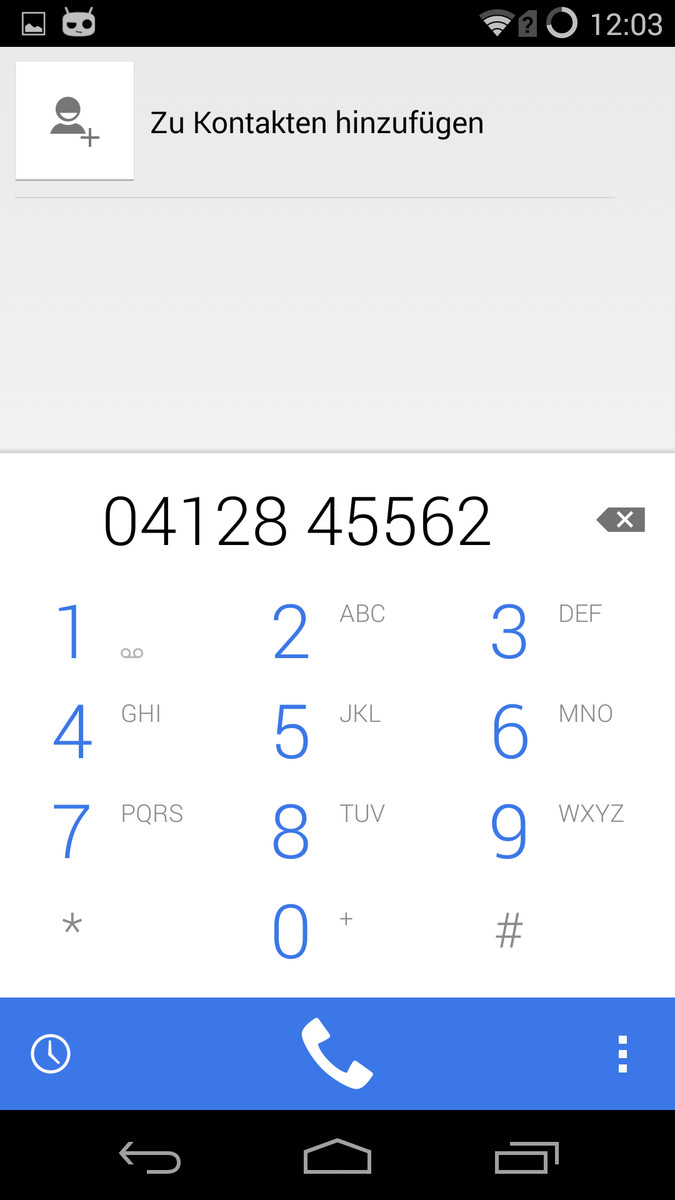Open call history clock icon
The image size is (675, 1200).
click(x=51, y=1053)
